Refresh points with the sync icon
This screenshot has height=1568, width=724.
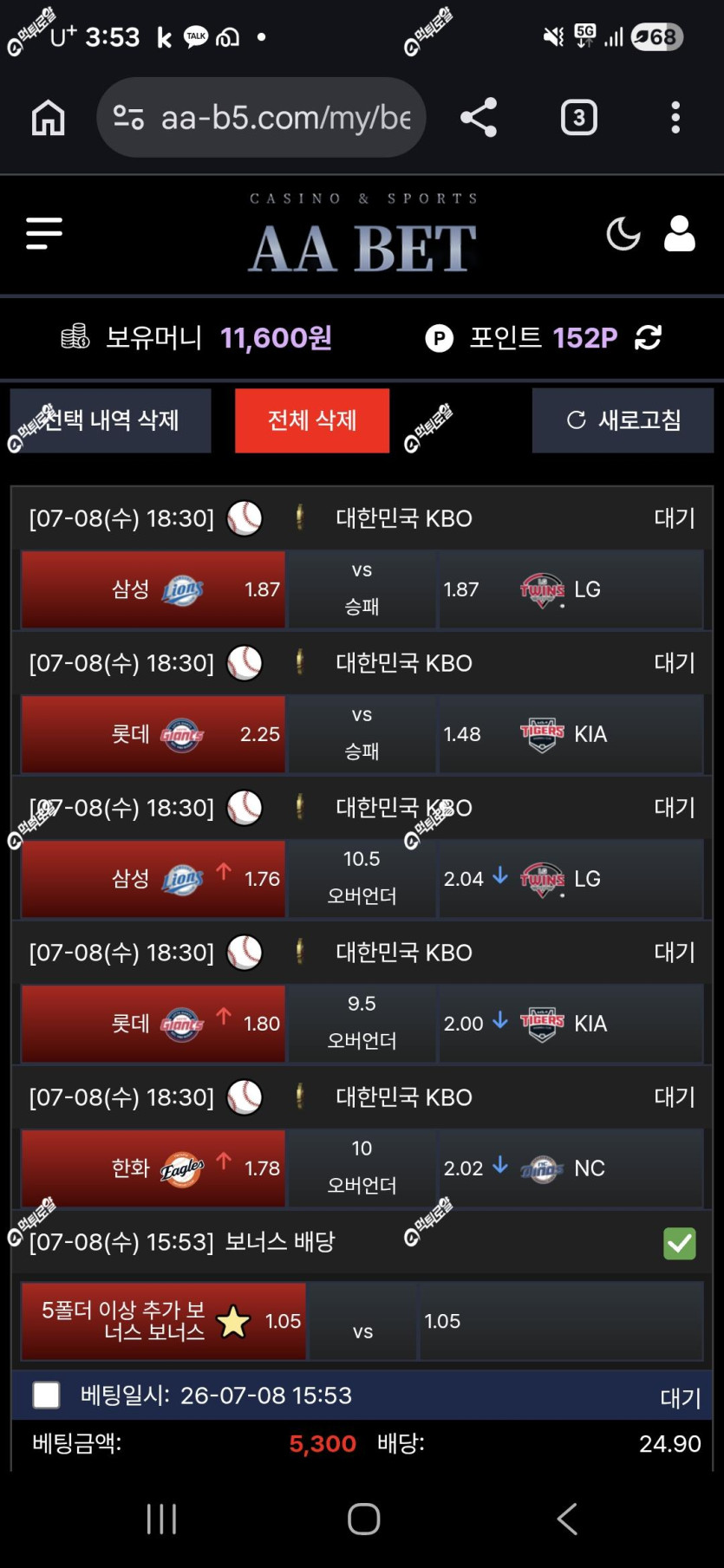(x=649, y=337)
